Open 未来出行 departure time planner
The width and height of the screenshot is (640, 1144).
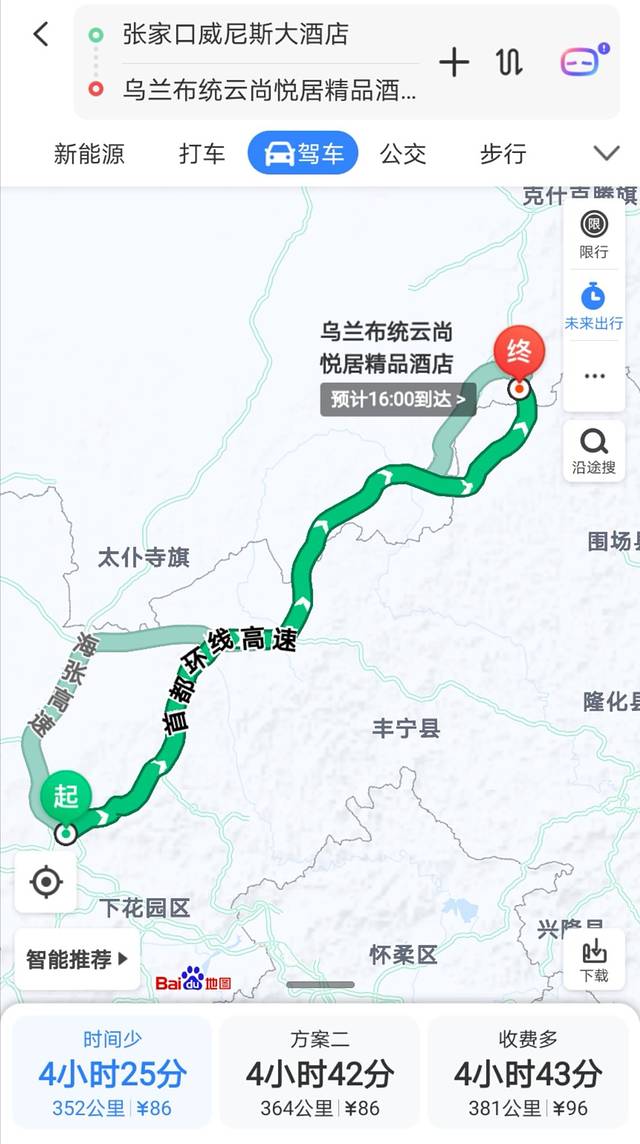click(x=594, y=307)
